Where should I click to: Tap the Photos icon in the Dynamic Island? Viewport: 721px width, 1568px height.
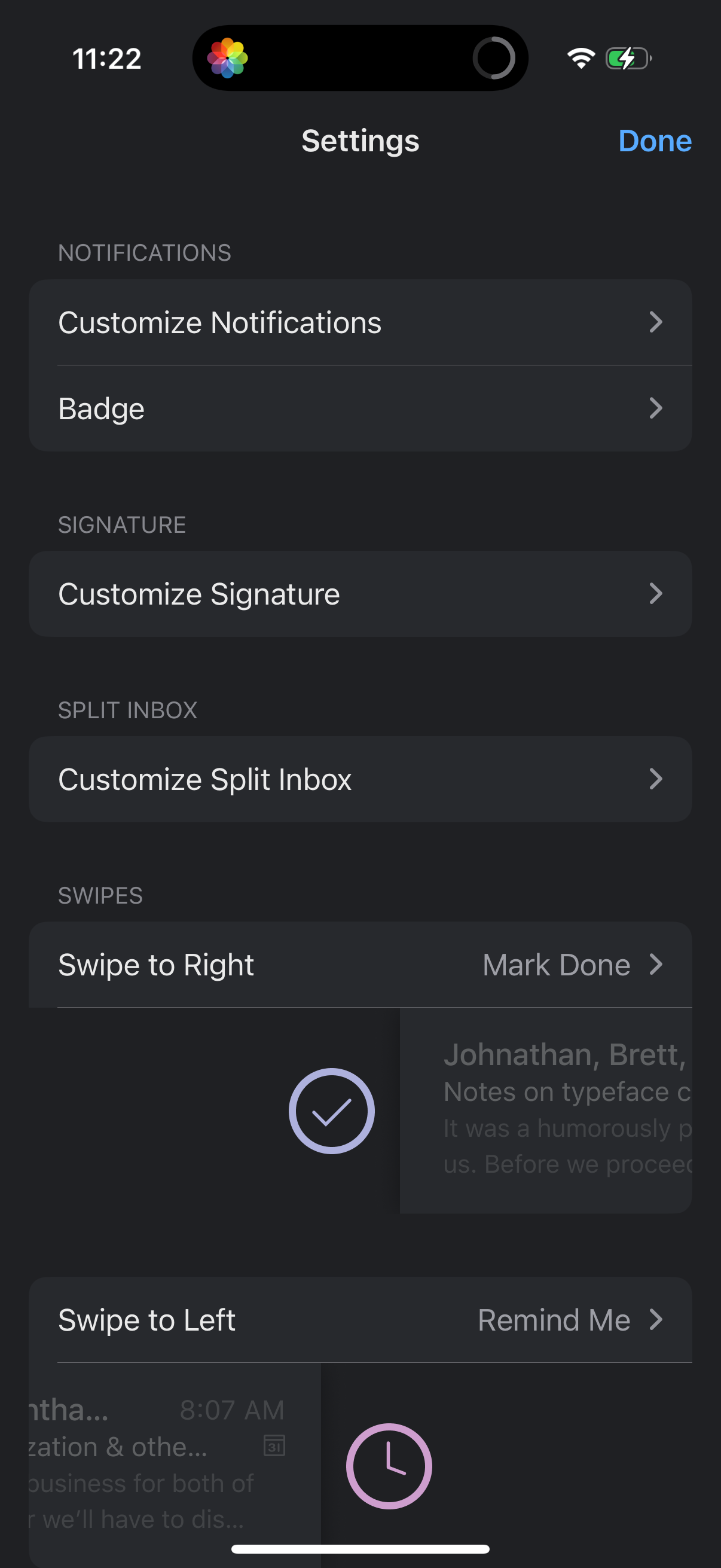(x=228, y=58)
